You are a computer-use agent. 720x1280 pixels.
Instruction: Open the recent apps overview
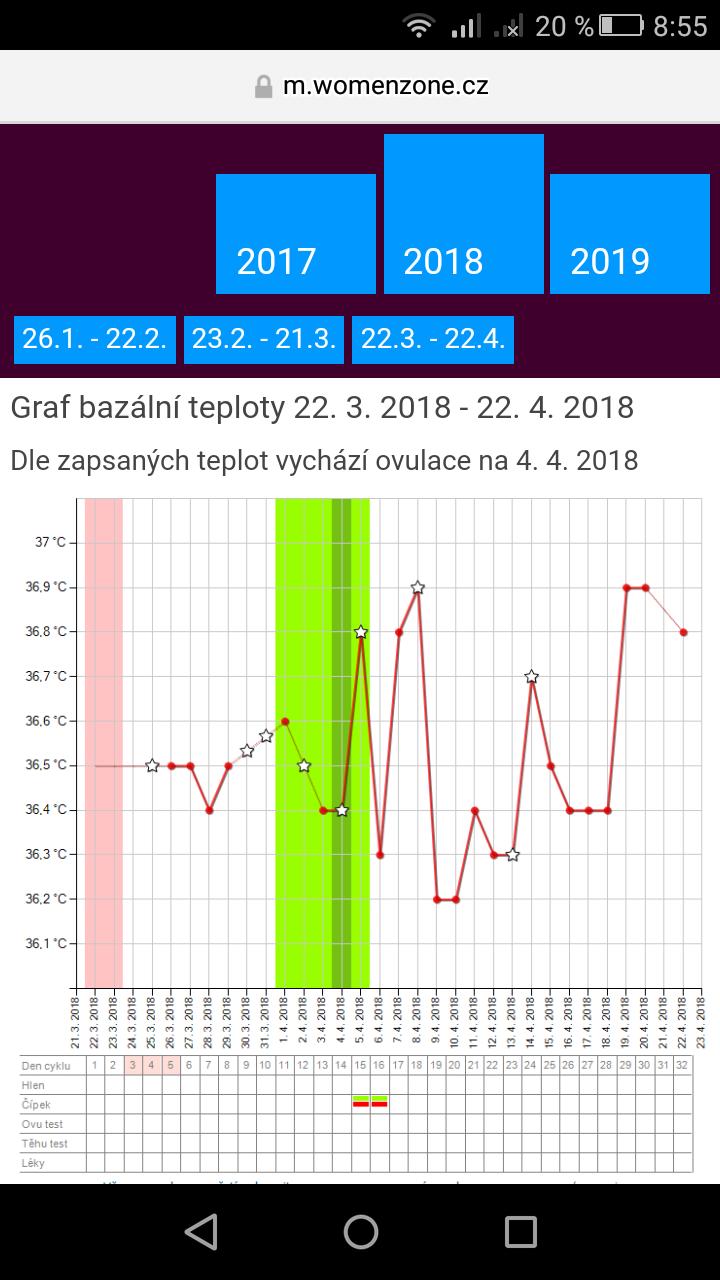[520, 1231]
